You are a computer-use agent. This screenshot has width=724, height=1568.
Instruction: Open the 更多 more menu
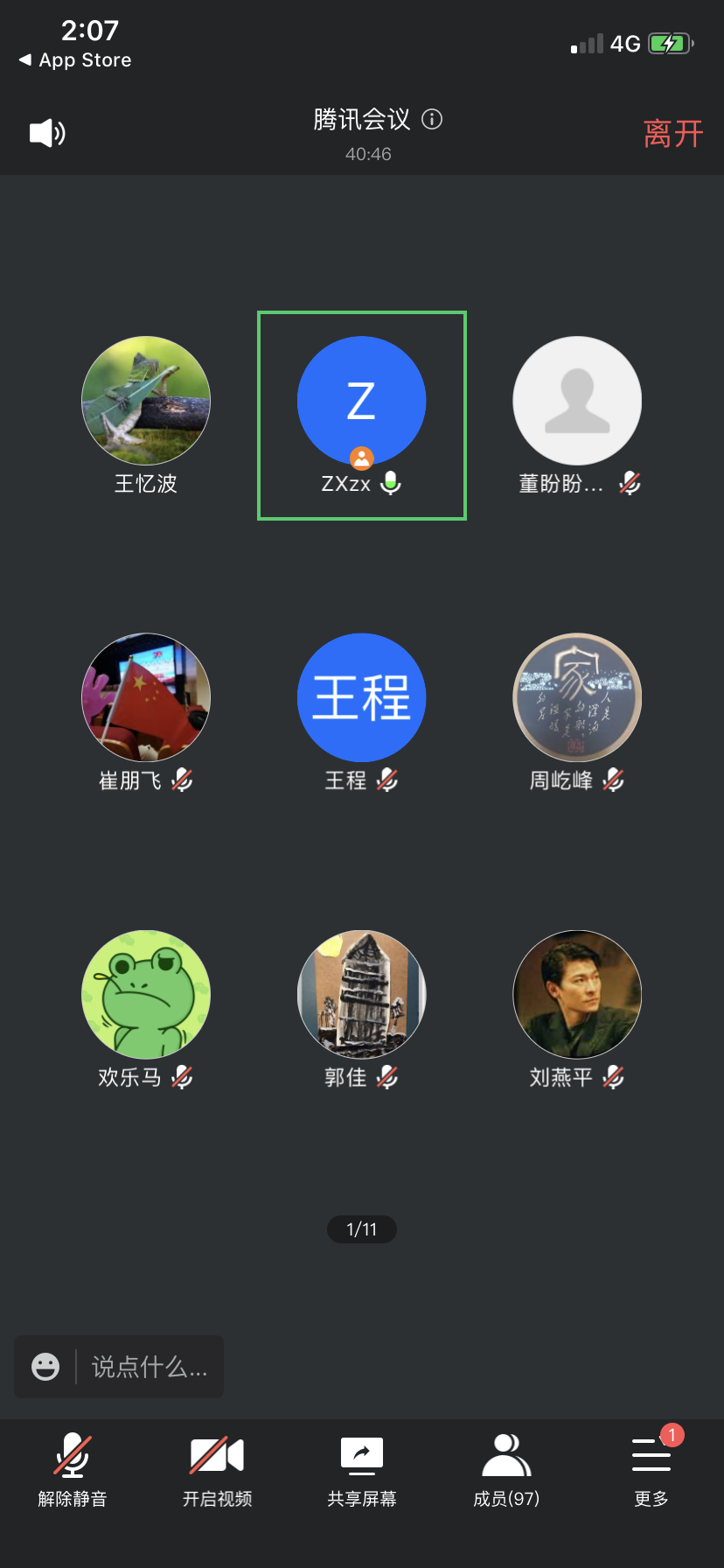point(651,1470)
